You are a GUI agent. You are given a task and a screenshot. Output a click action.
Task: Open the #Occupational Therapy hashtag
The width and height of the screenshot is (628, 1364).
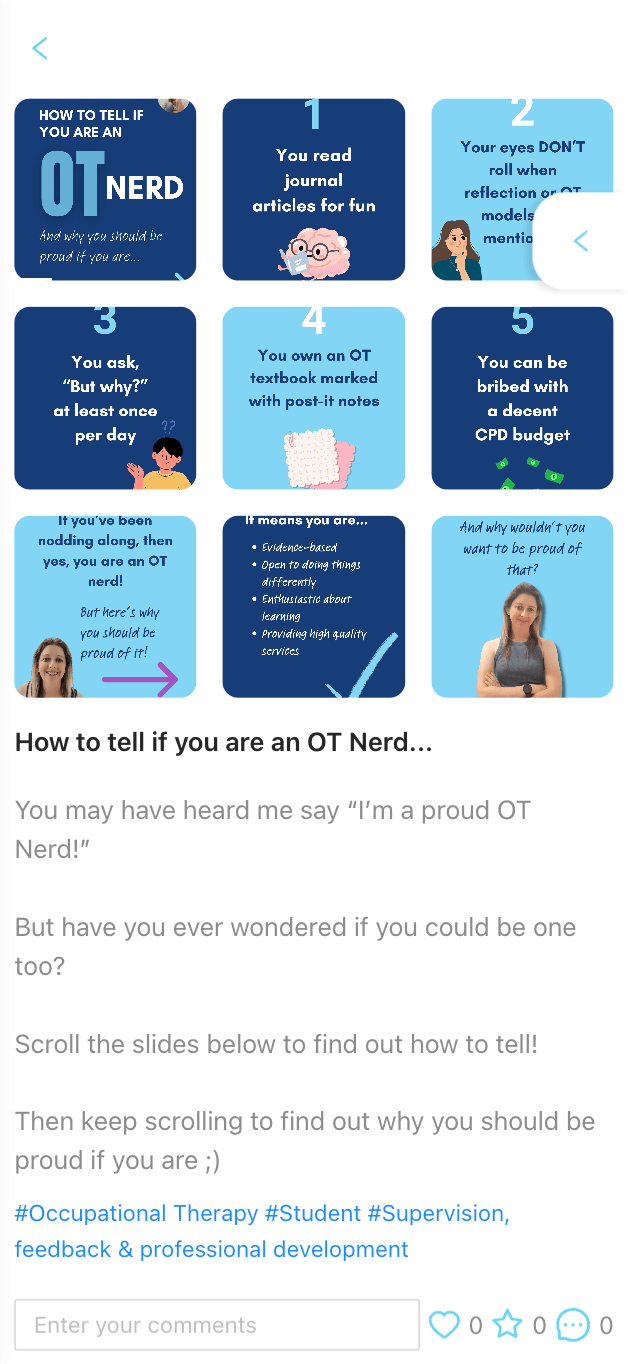point(137,1214)
